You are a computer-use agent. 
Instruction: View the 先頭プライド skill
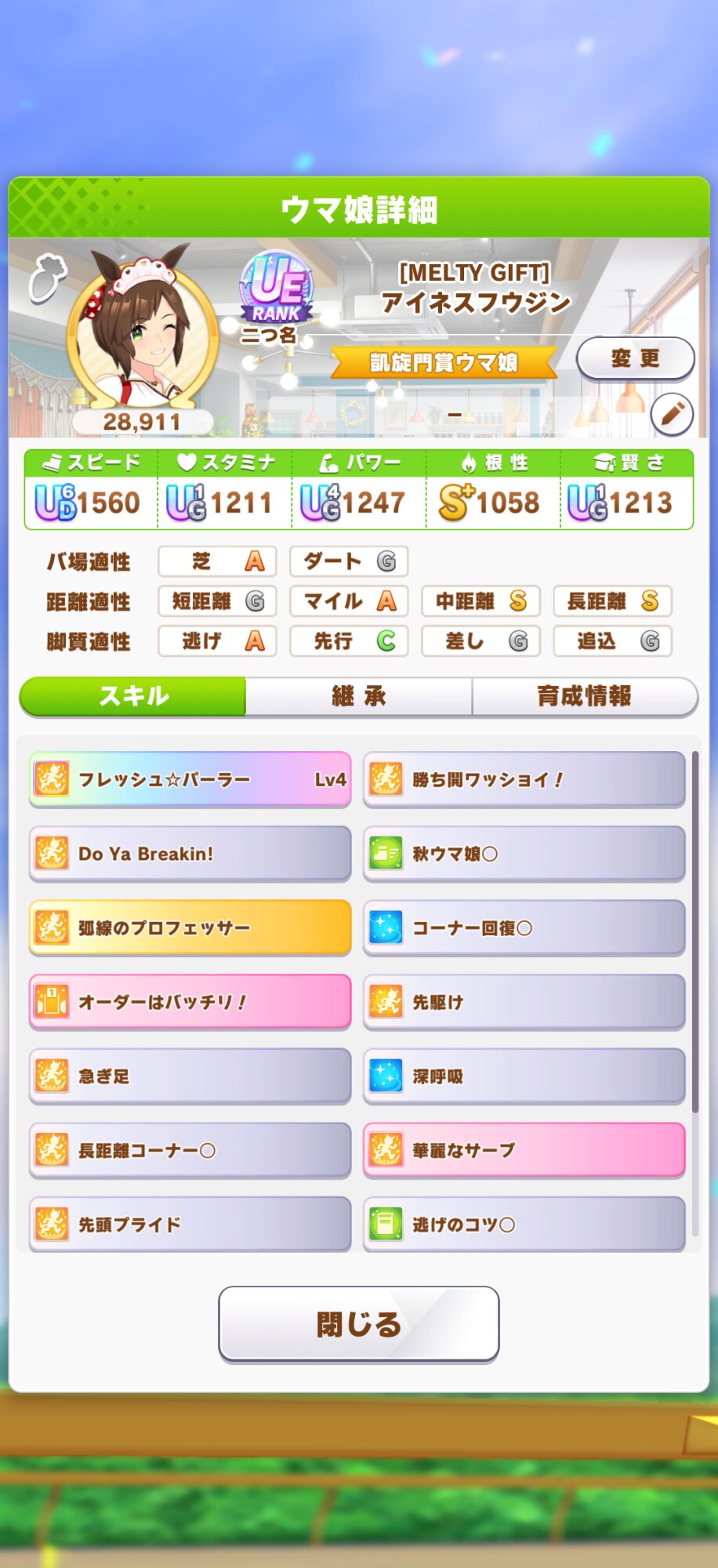point(190,1223)
